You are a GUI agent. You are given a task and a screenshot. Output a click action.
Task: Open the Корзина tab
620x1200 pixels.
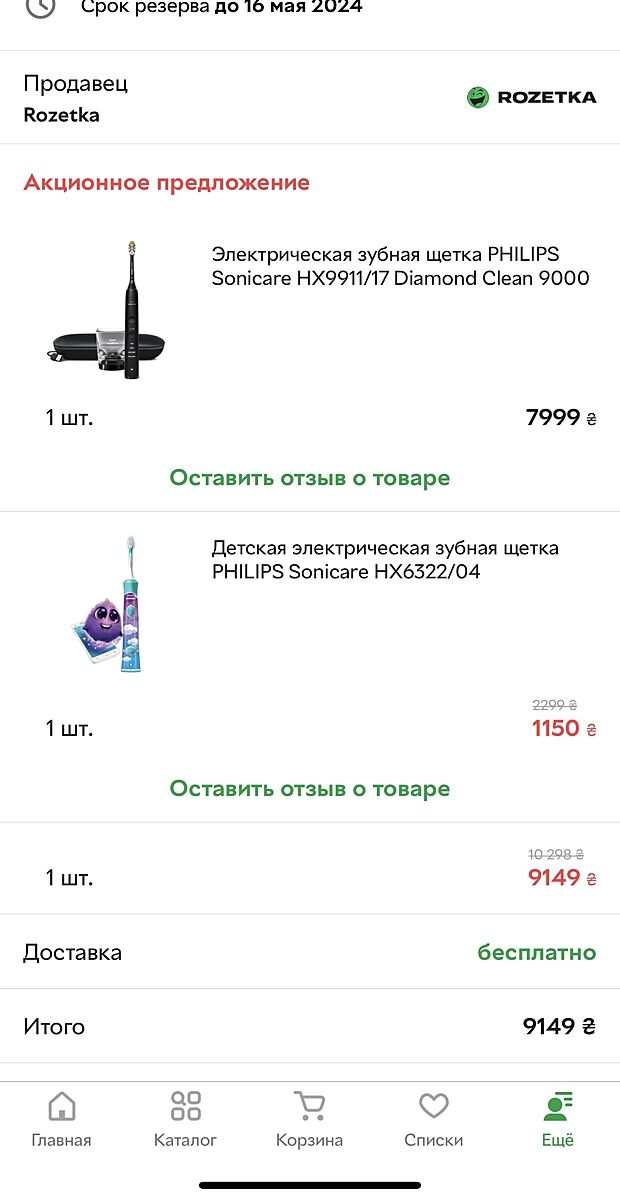[310, 1120]
